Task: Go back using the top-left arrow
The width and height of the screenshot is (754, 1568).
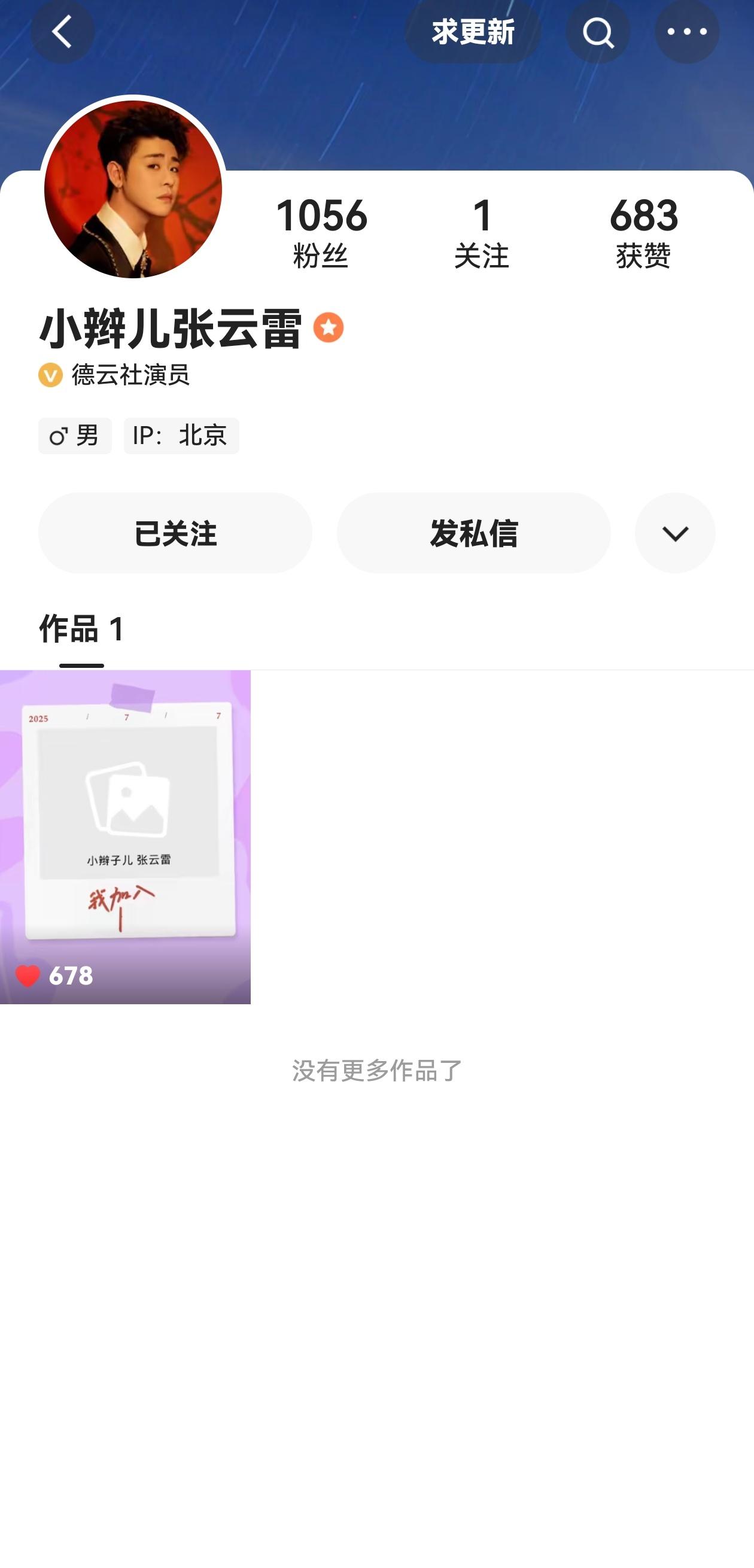Action: [x=62, y=32]
